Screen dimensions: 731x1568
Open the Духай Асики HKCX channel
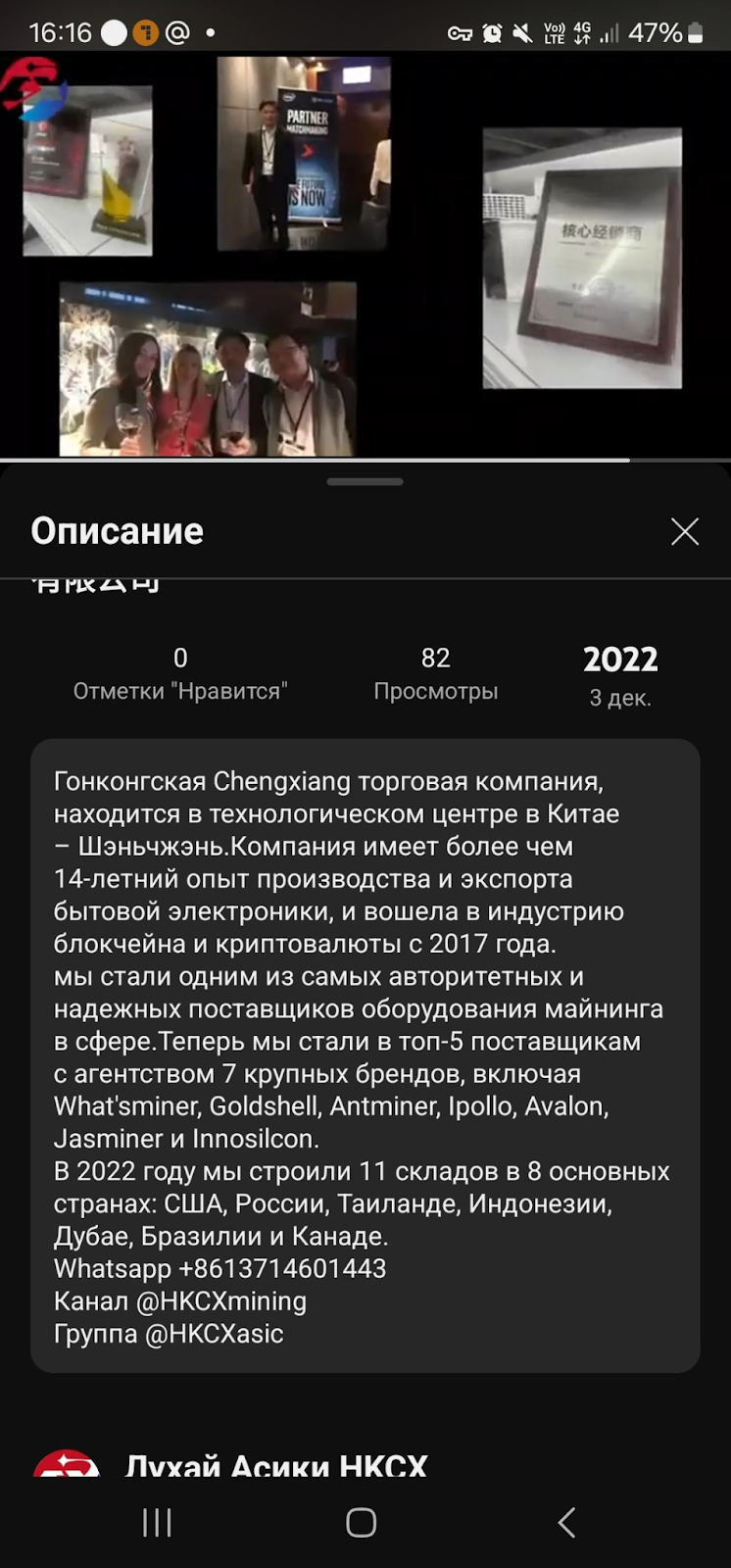coord(276,1464)
